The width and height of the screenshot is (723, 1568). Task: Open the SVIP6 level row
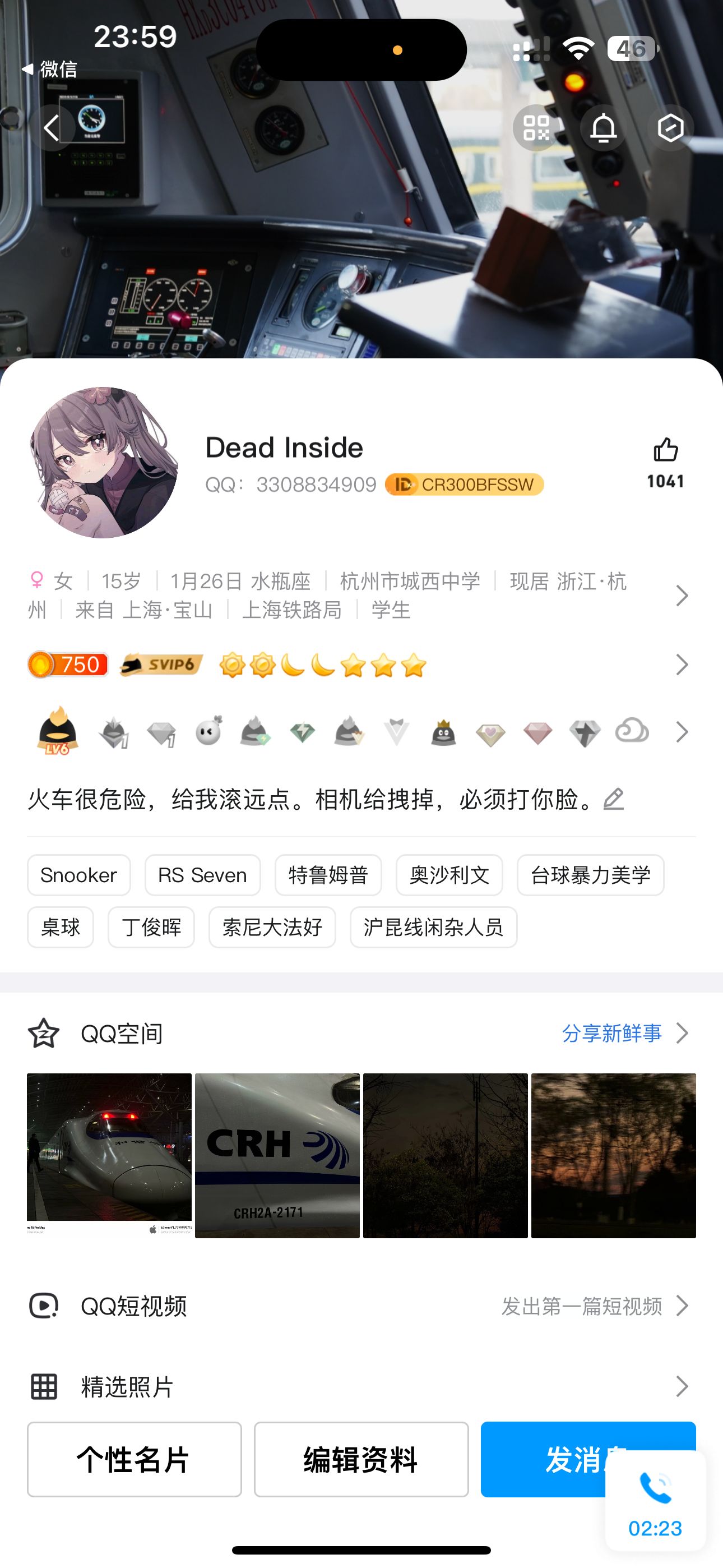pyautogui.click(x=360, y=665)
